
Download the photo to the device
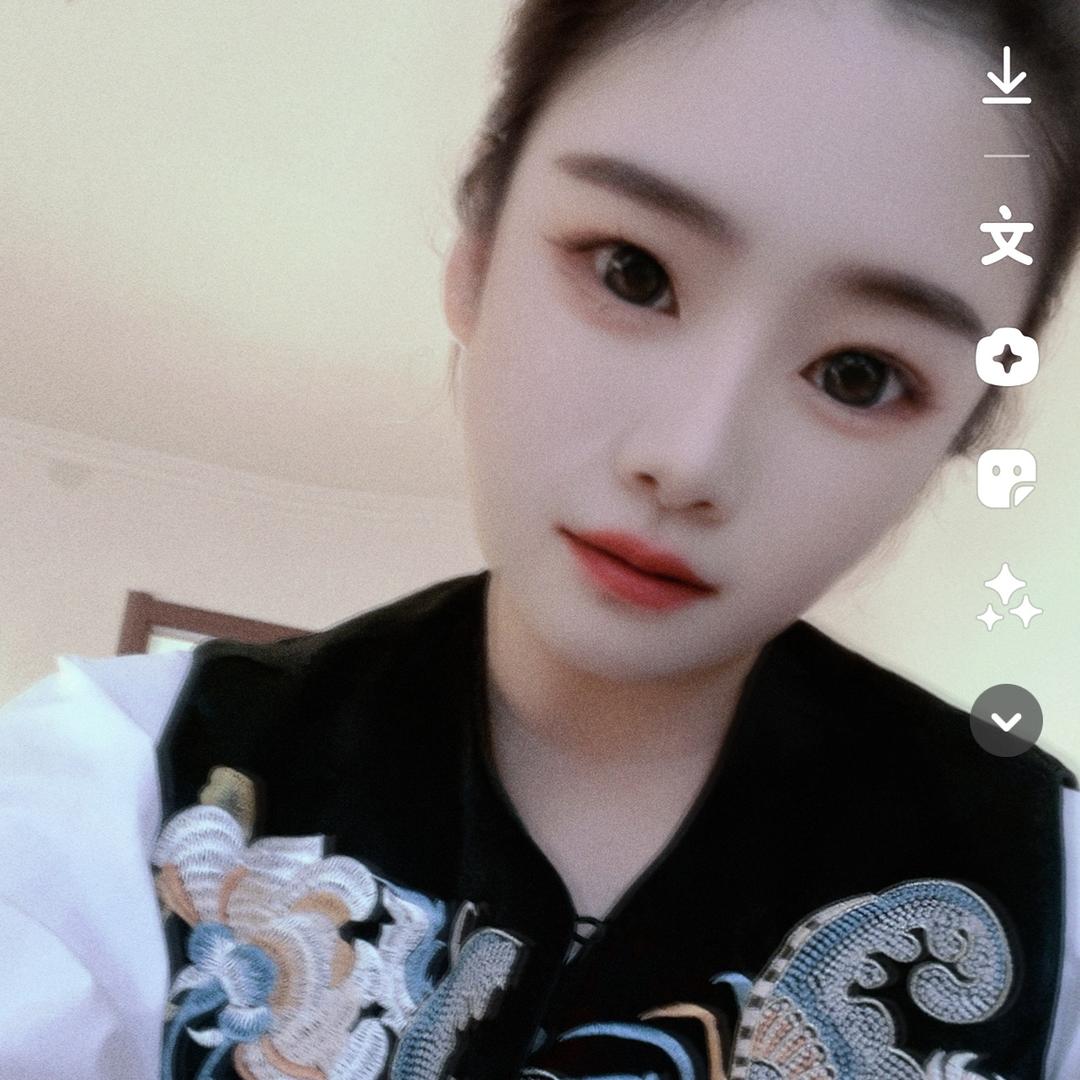[x=1006, y=76]
